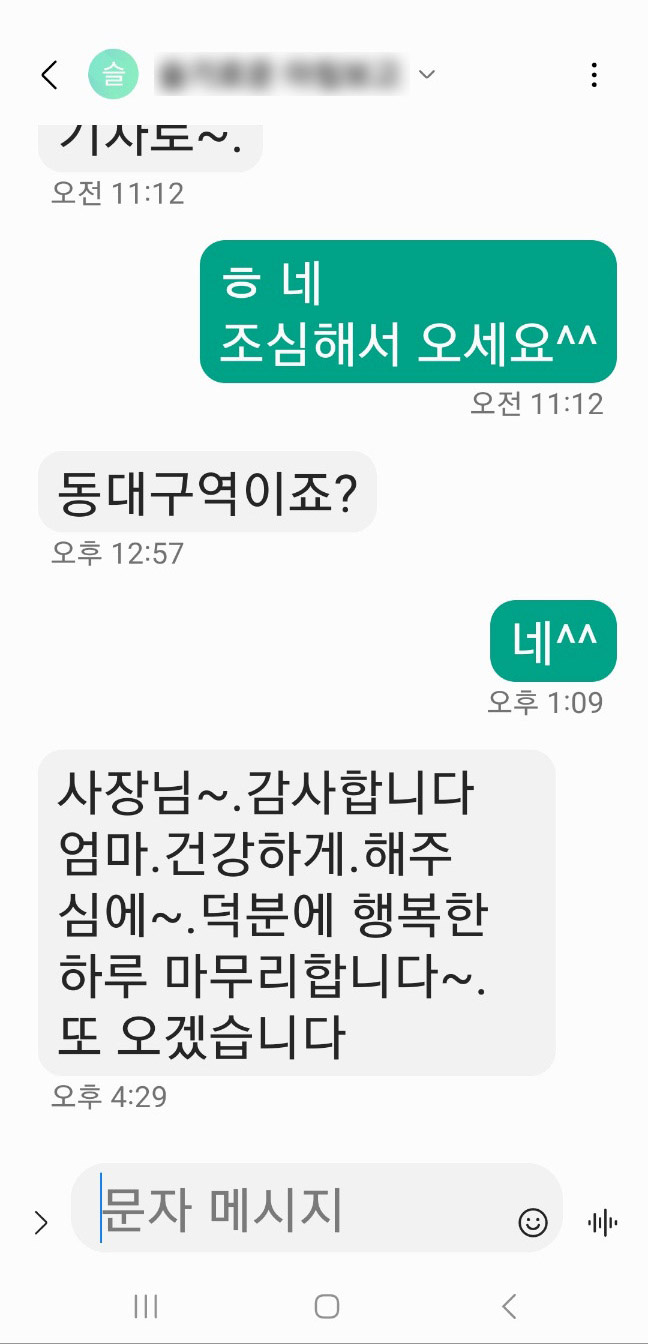Image resolution: width=648 pixels, height=1344 pixels.
Task: Expand attachment options arrow
Action: (x=41, y=1222)
